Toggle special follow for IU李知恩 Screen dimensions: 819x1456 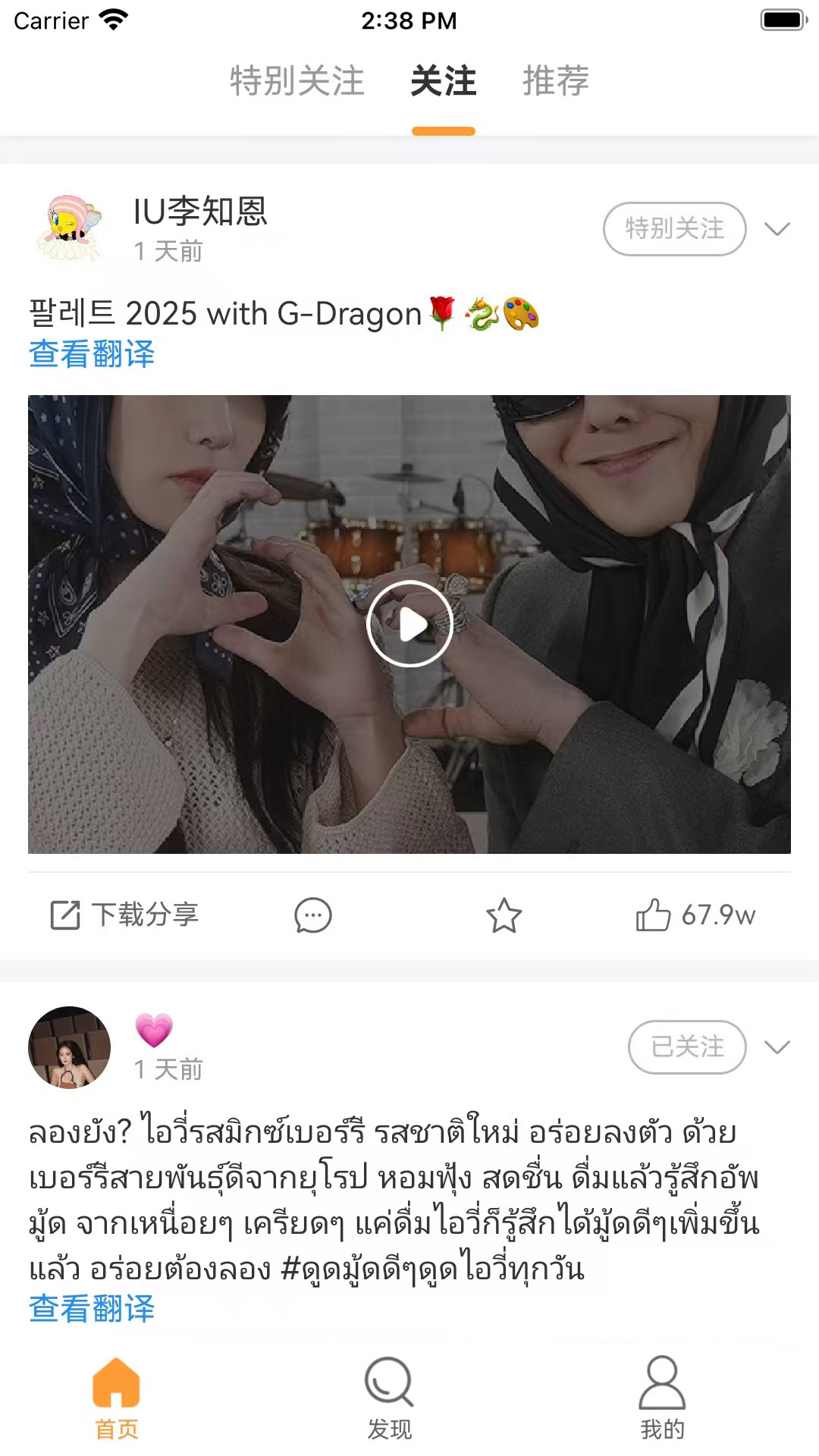[x=673, y=228]
